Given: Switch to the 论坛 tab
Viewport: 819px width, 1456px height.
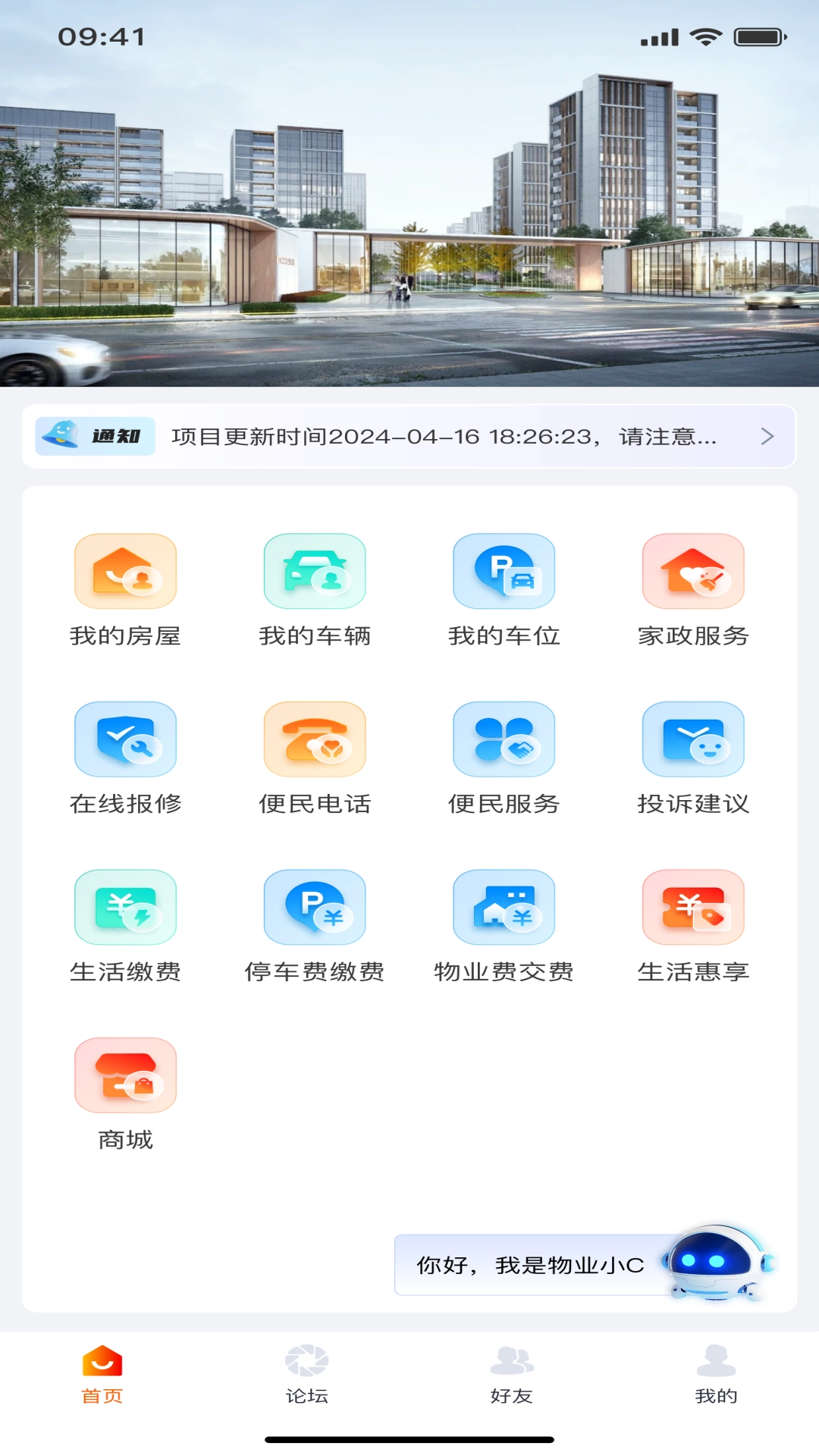Looking at the screenshot, I should 307,1374.
